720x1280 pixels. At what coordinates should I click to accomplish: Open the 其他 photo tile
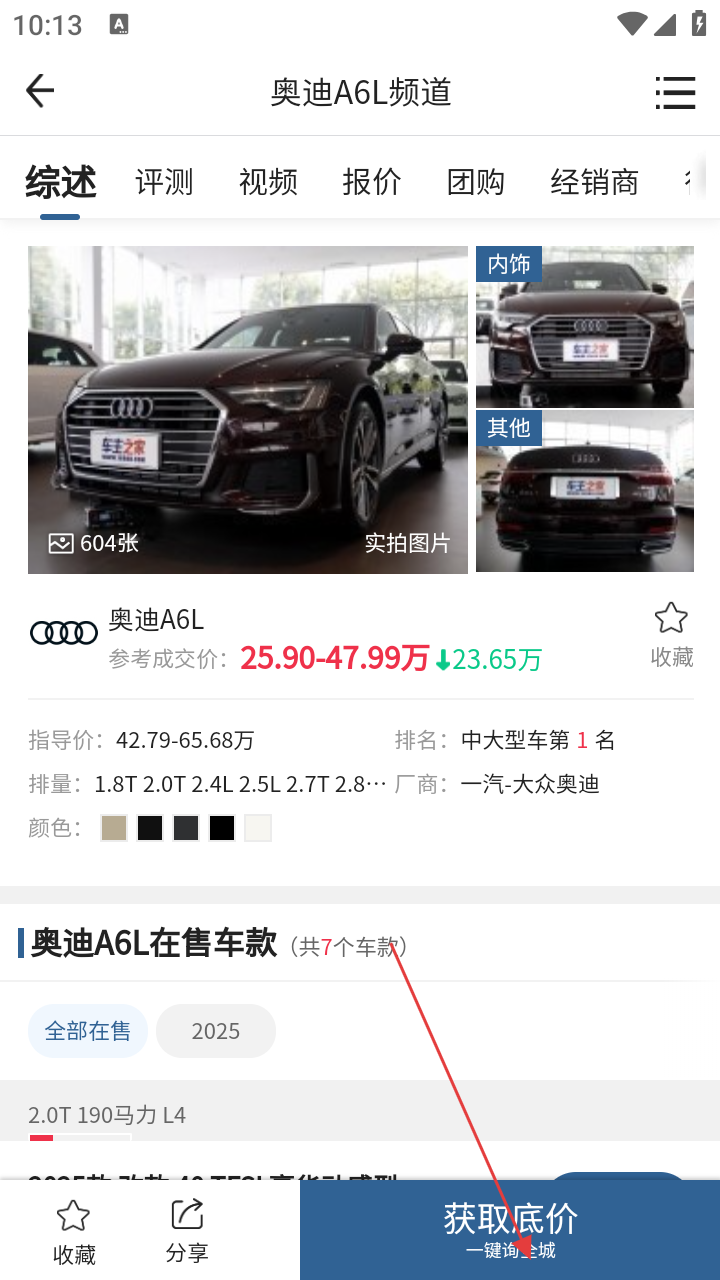[585, 492]
